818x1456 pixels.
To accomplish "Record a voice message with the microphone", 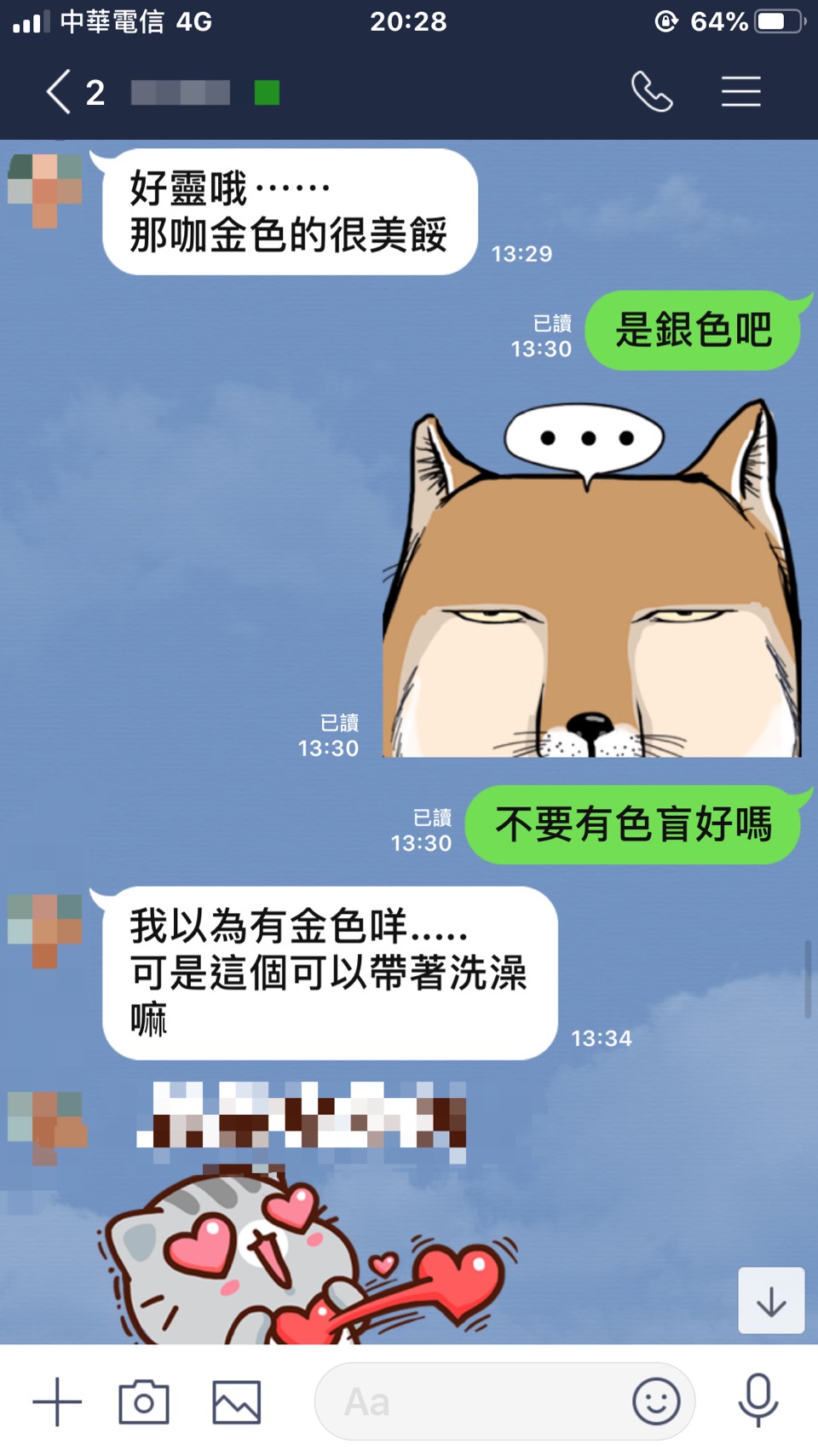I will (758, 1400).
